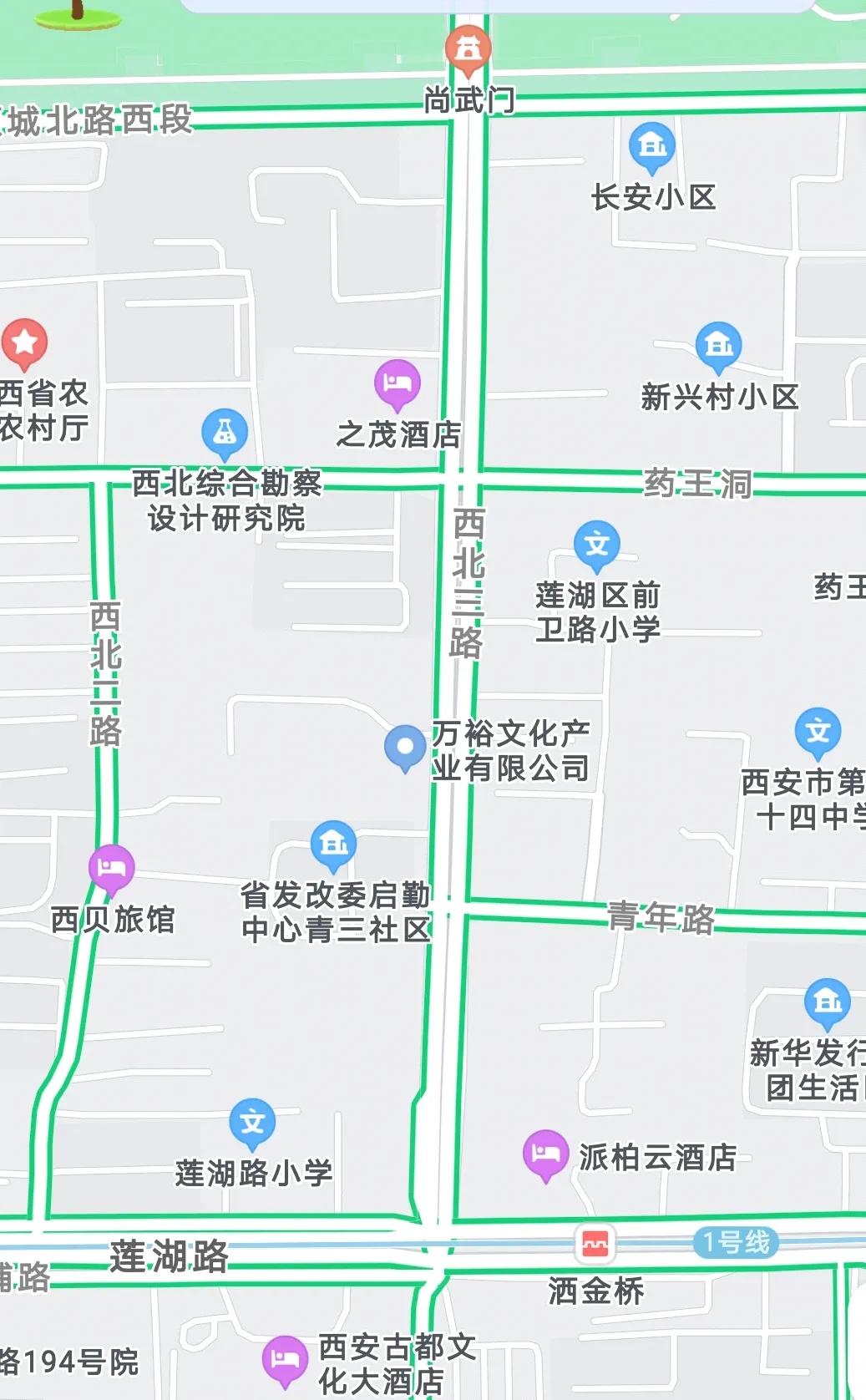Screen dimensions: 866x1400
Task: Select the 派柏云酒店 hotel icon
Action: coord(544,1156)
